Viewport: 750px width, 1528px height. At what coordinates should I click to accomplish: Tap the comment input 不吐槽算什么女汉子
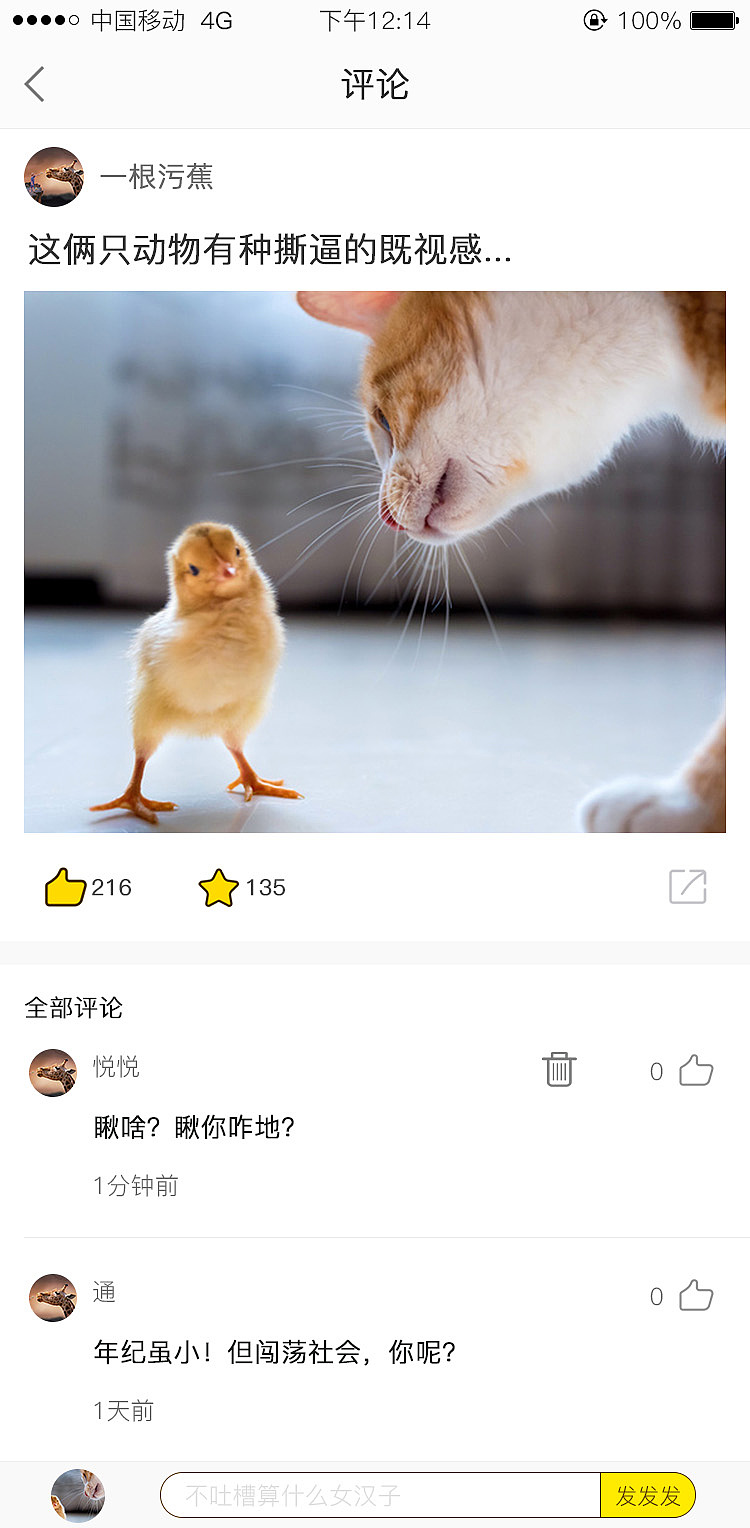point(380,1495)
